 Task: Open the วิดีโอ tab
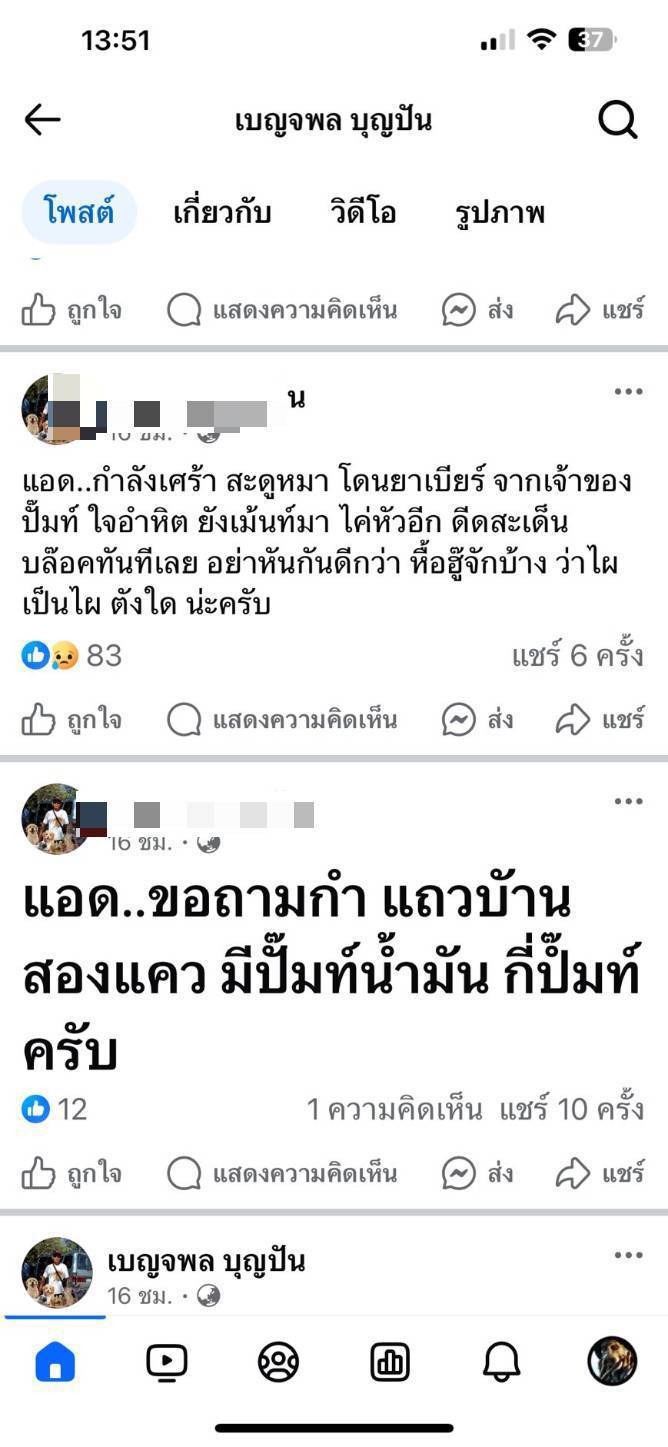click(363, 212)
